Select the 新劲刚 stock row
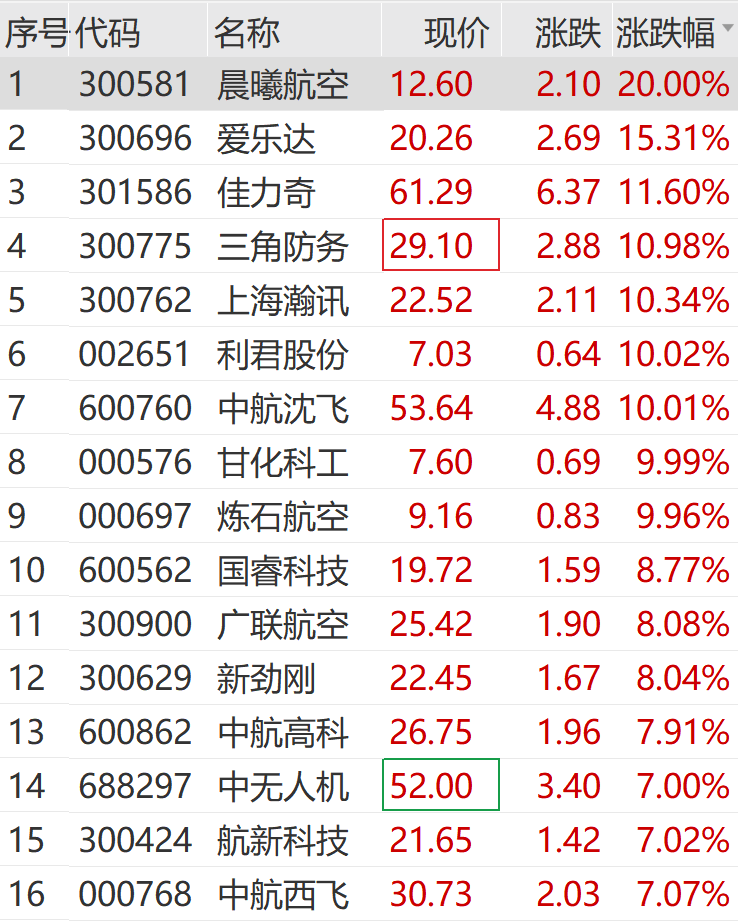This screenshot has height=924, width=738. 266,679
